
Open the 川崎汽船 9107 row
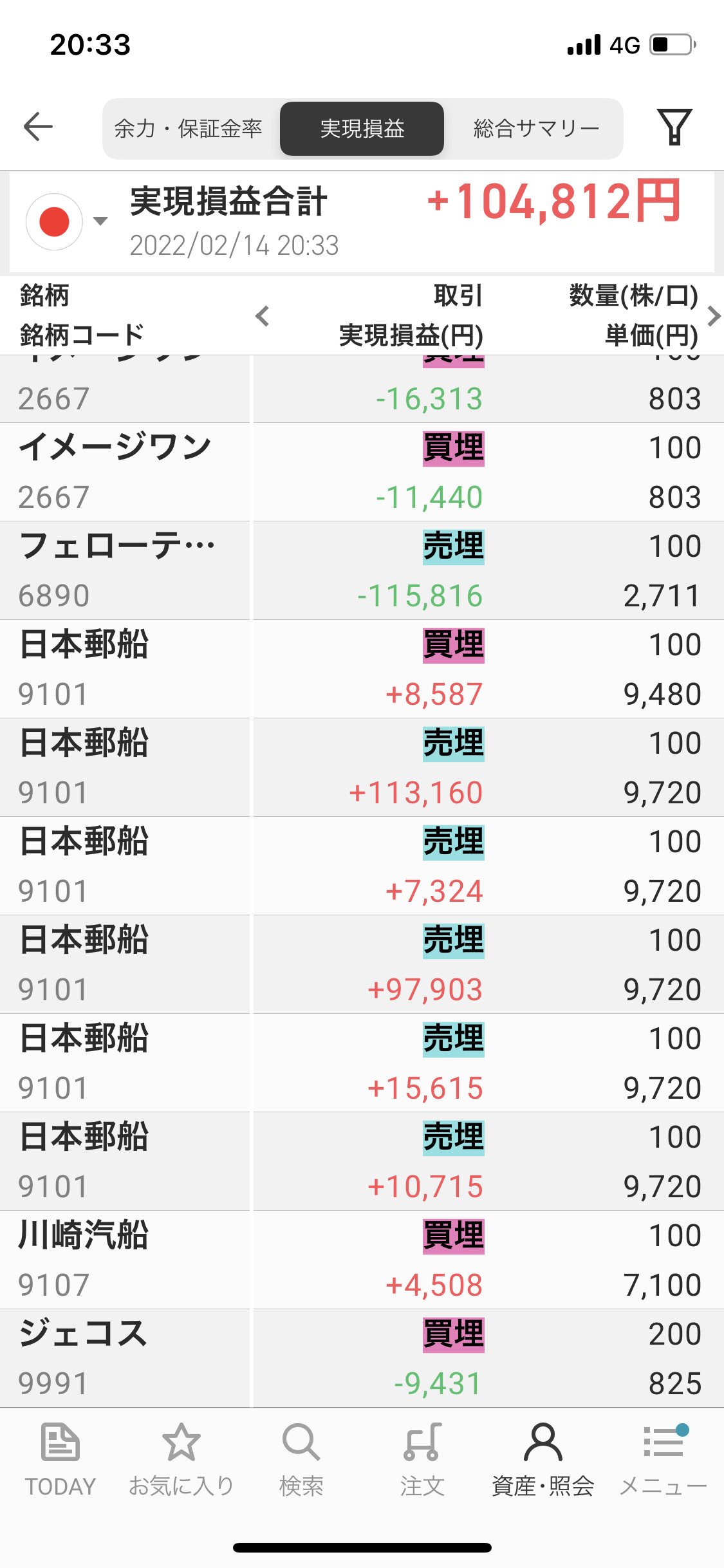[362, 1260]
